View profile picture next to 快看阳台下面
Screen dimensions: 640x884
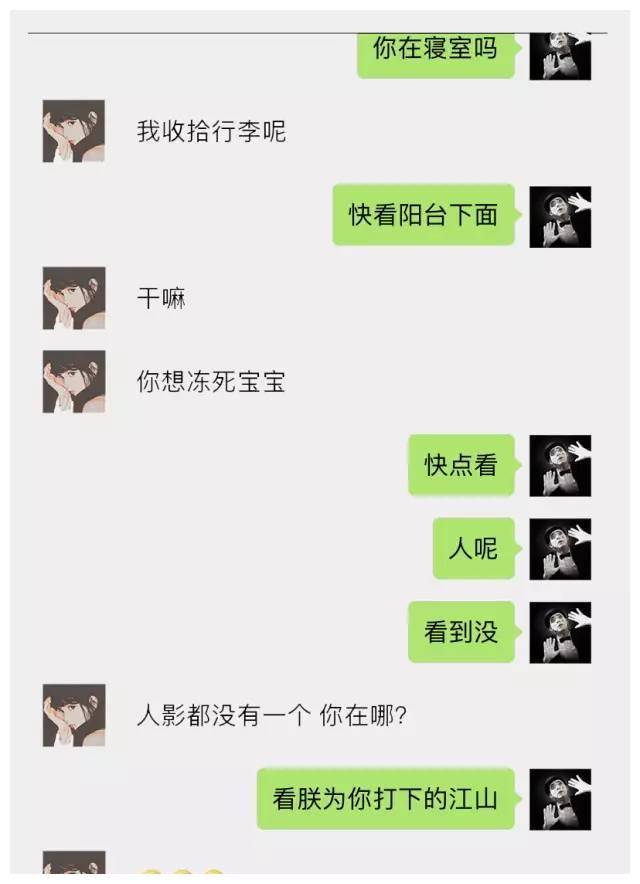[560, 216]
